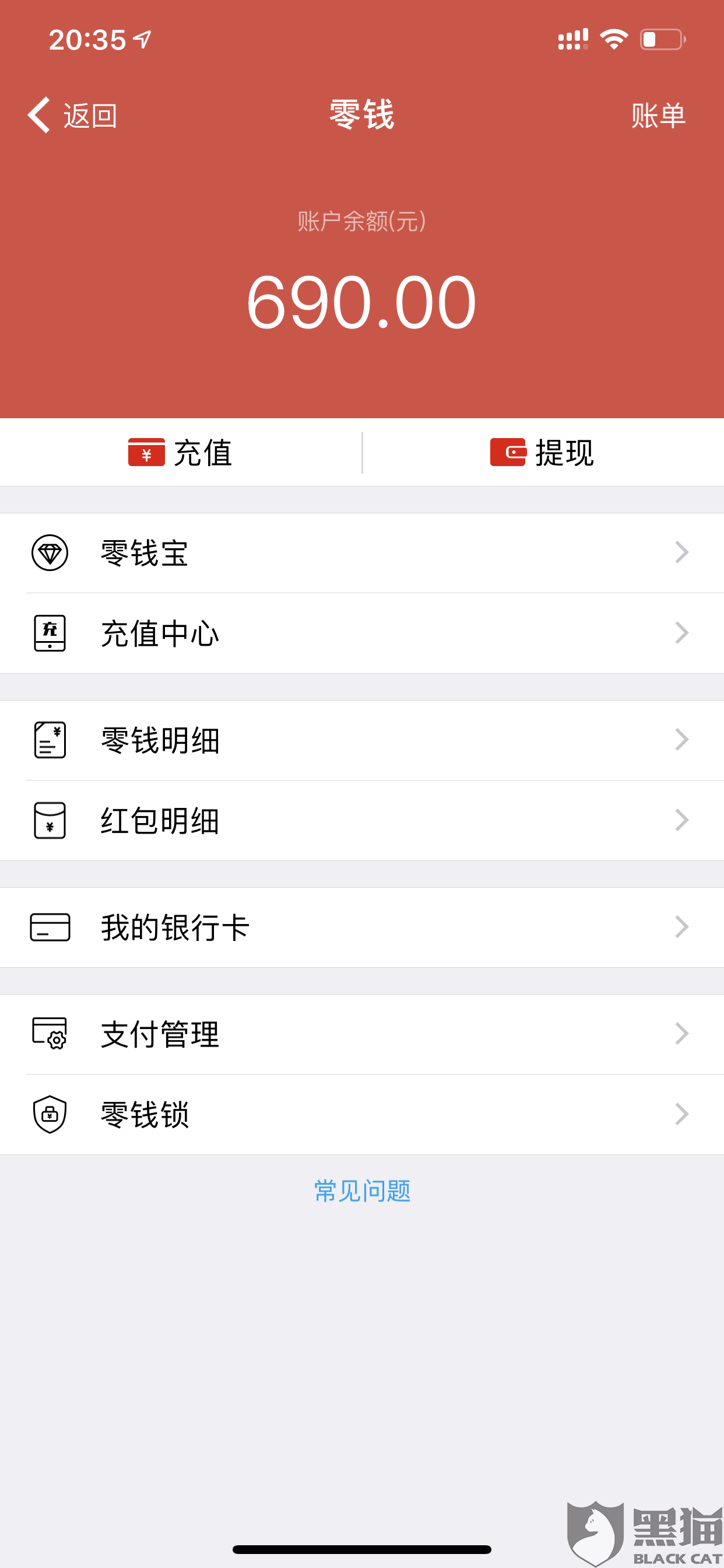
Task: Open 充值中心
Action: 362,633
